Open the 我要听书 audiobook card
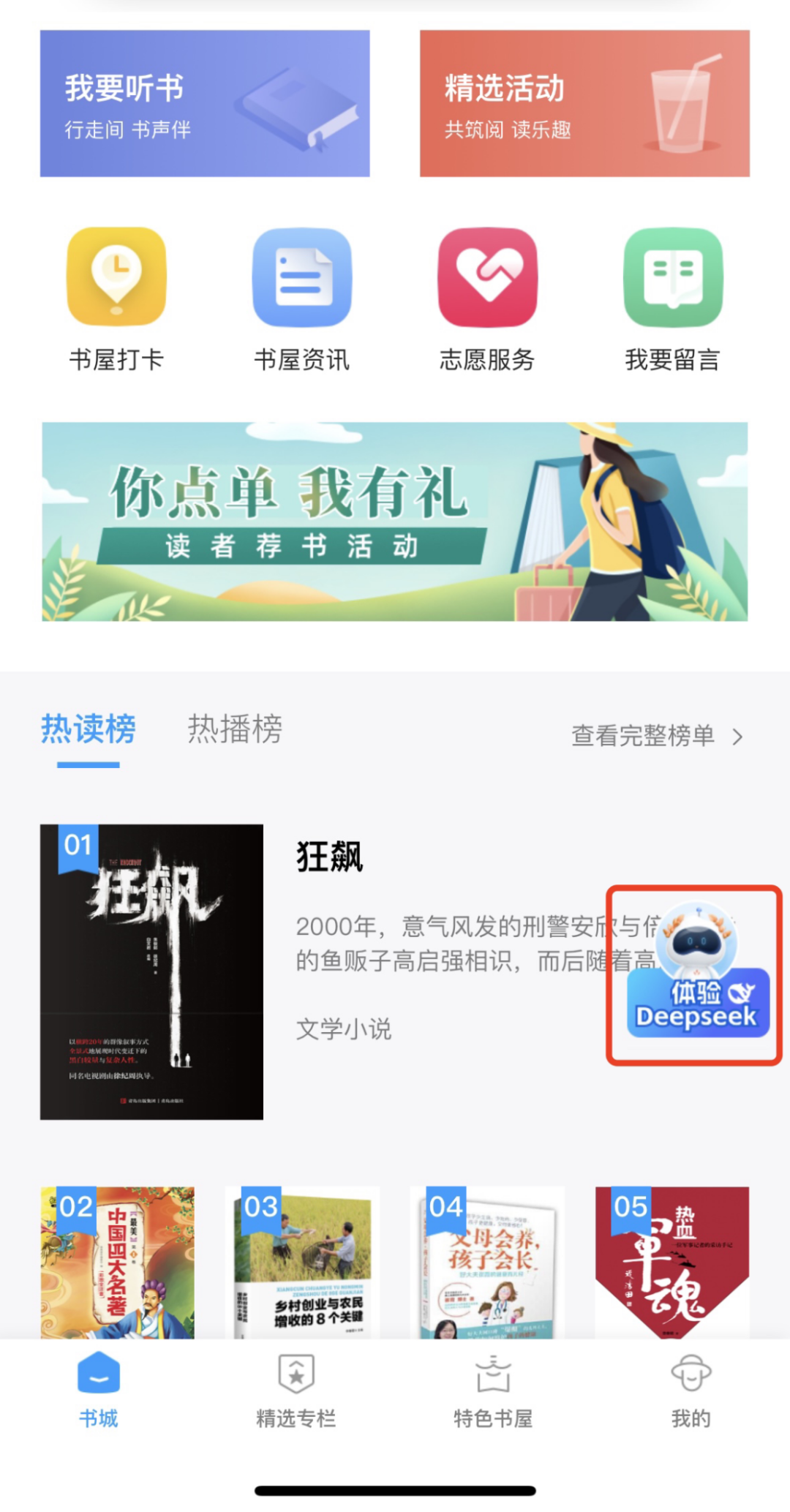Screen dimensions: 790x1512 tap(205, 103)
